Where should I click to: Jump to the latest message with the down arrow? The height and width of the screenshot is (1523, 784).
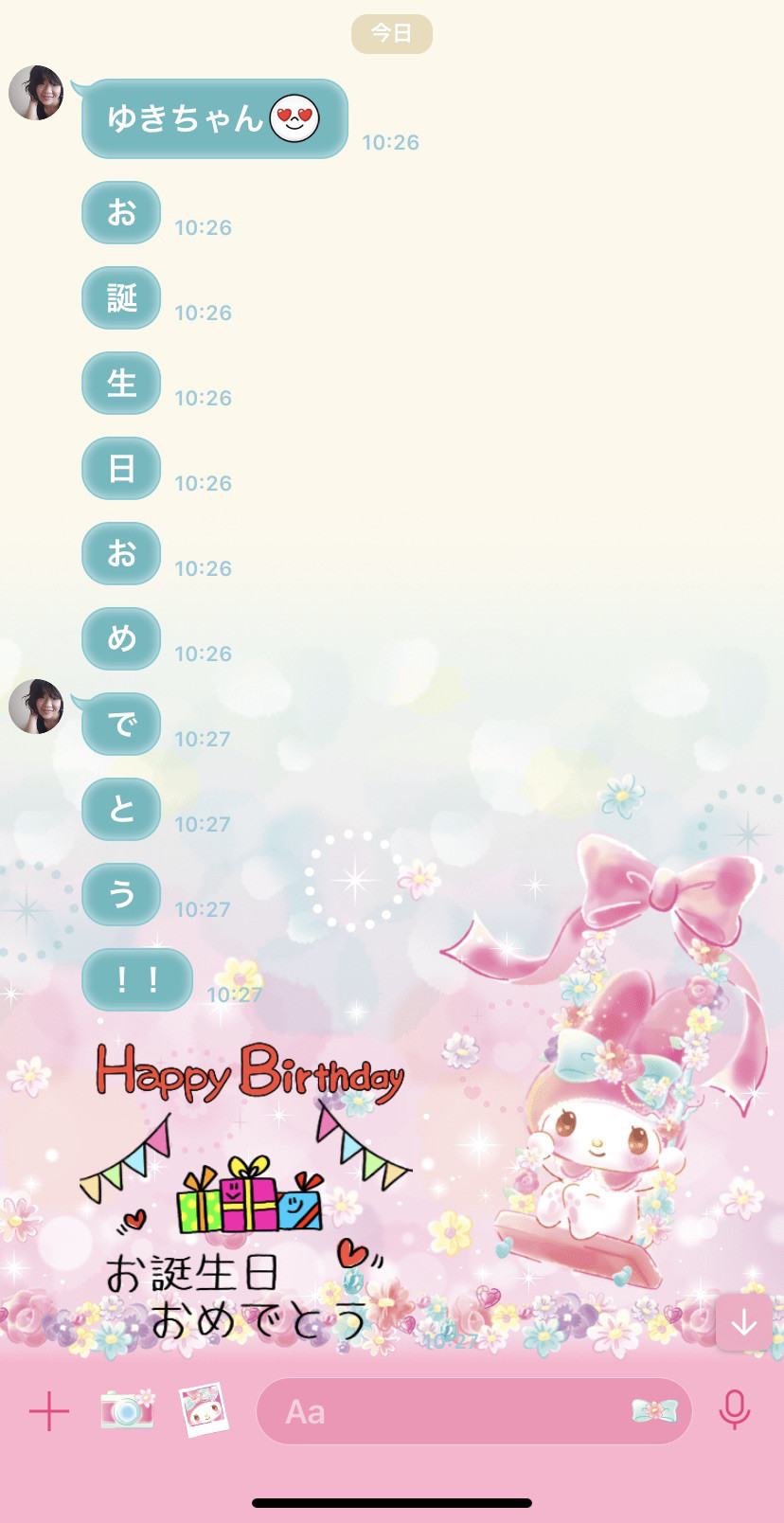pyautogui.click(x=743, y=1322)
